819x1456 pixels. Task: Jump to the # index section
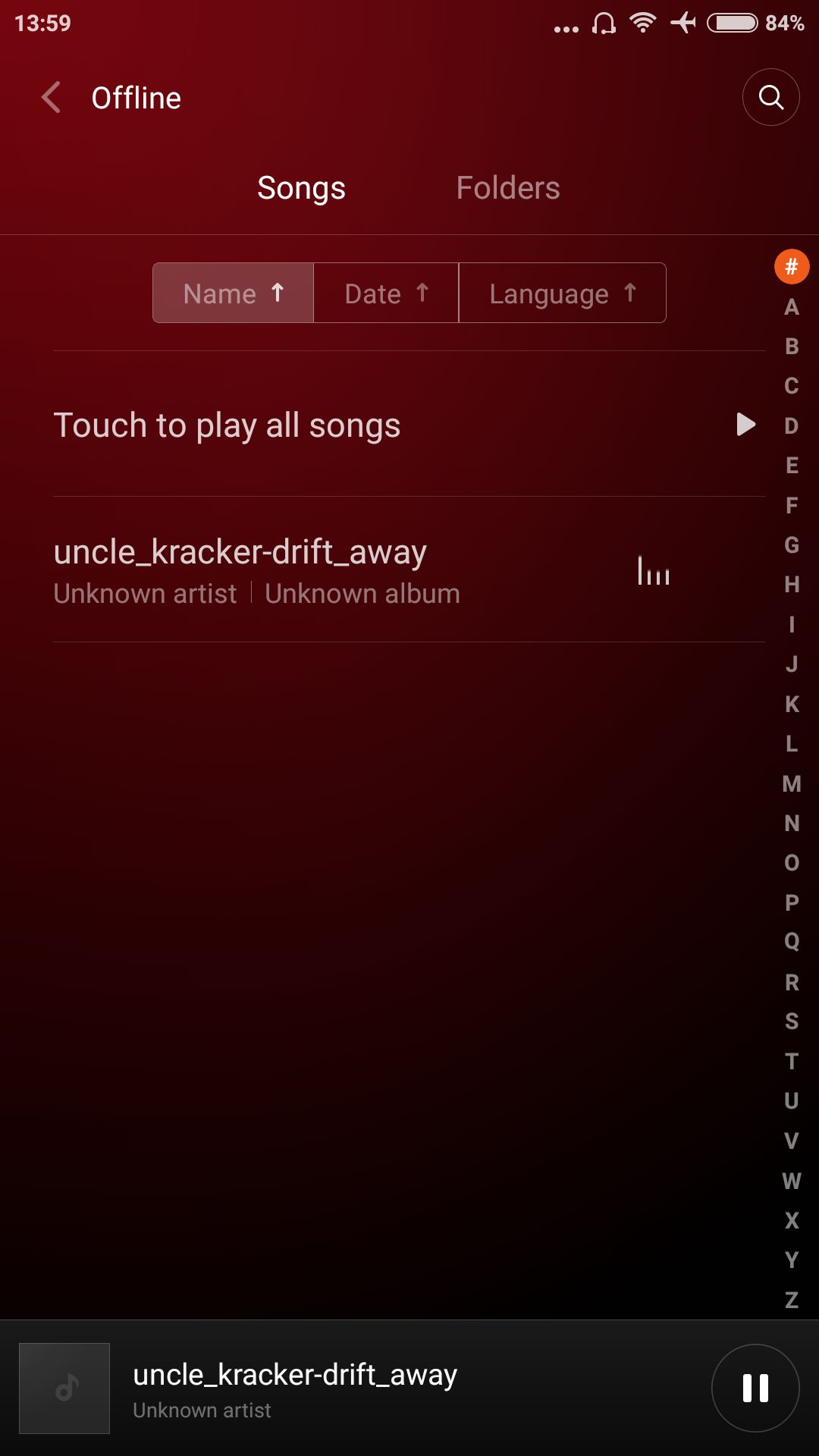point(792,267)
